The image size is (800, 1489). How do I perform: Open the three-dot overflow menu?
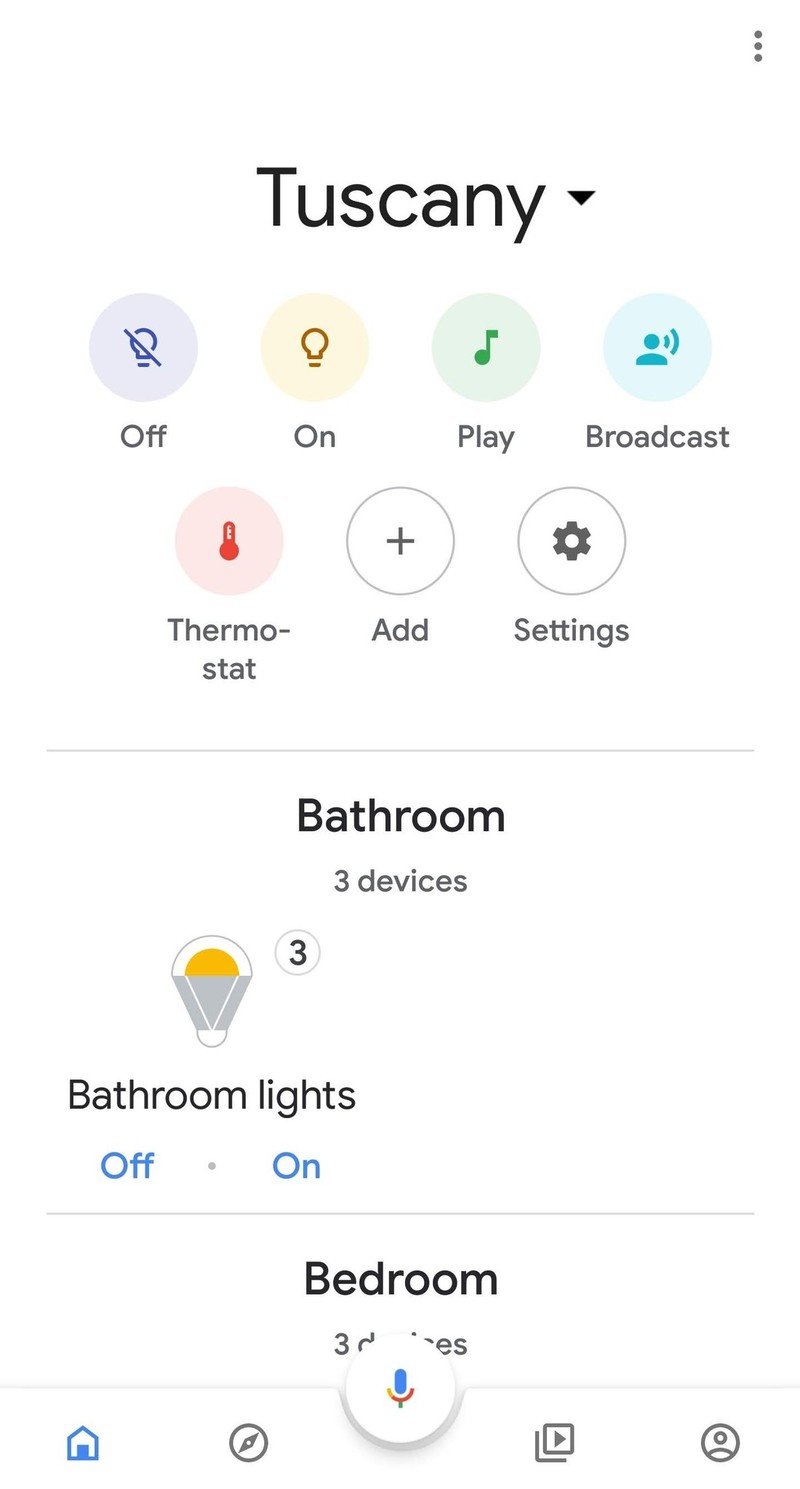(758, 46)
